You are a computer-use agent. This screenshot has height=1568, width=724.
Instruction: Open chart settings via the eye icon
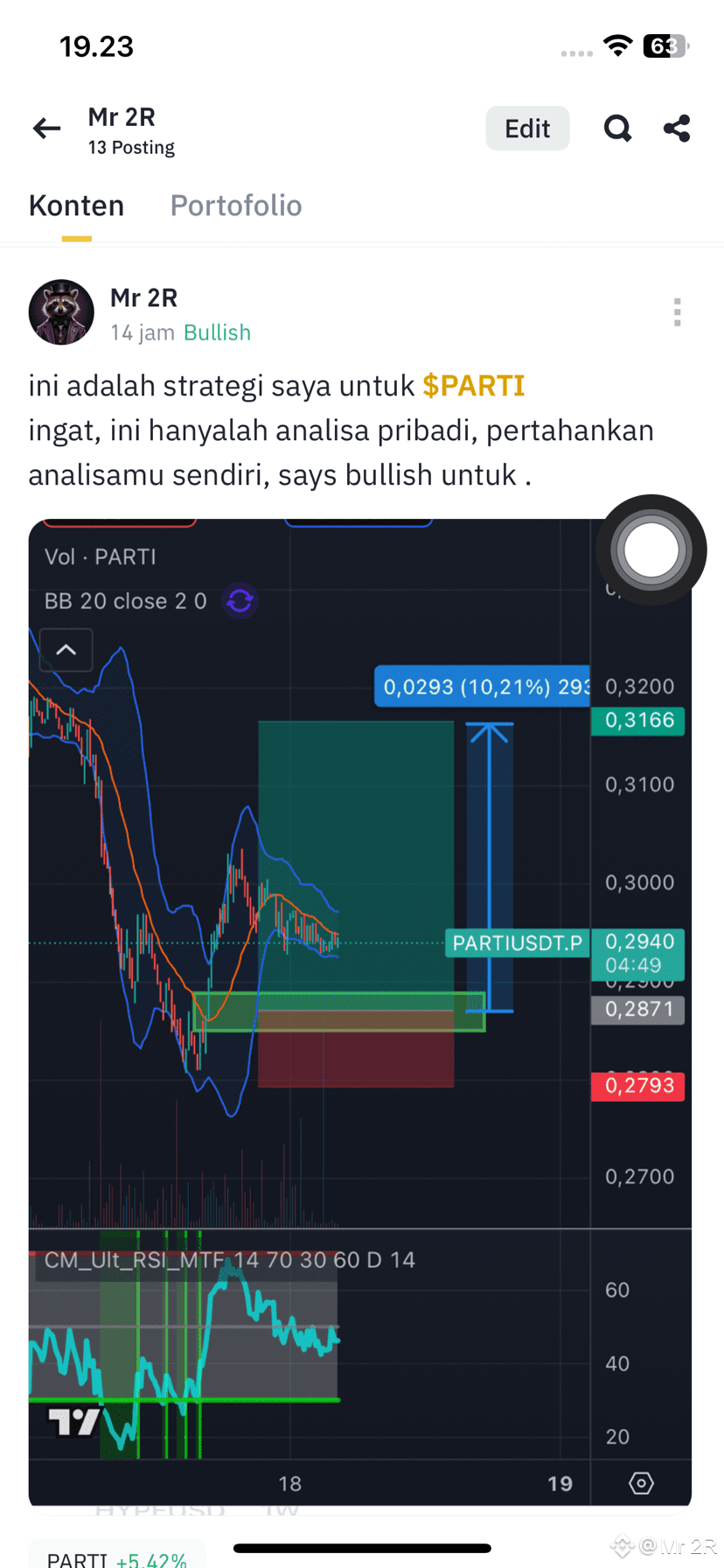pyautogui.click(x=640, y=1482)
